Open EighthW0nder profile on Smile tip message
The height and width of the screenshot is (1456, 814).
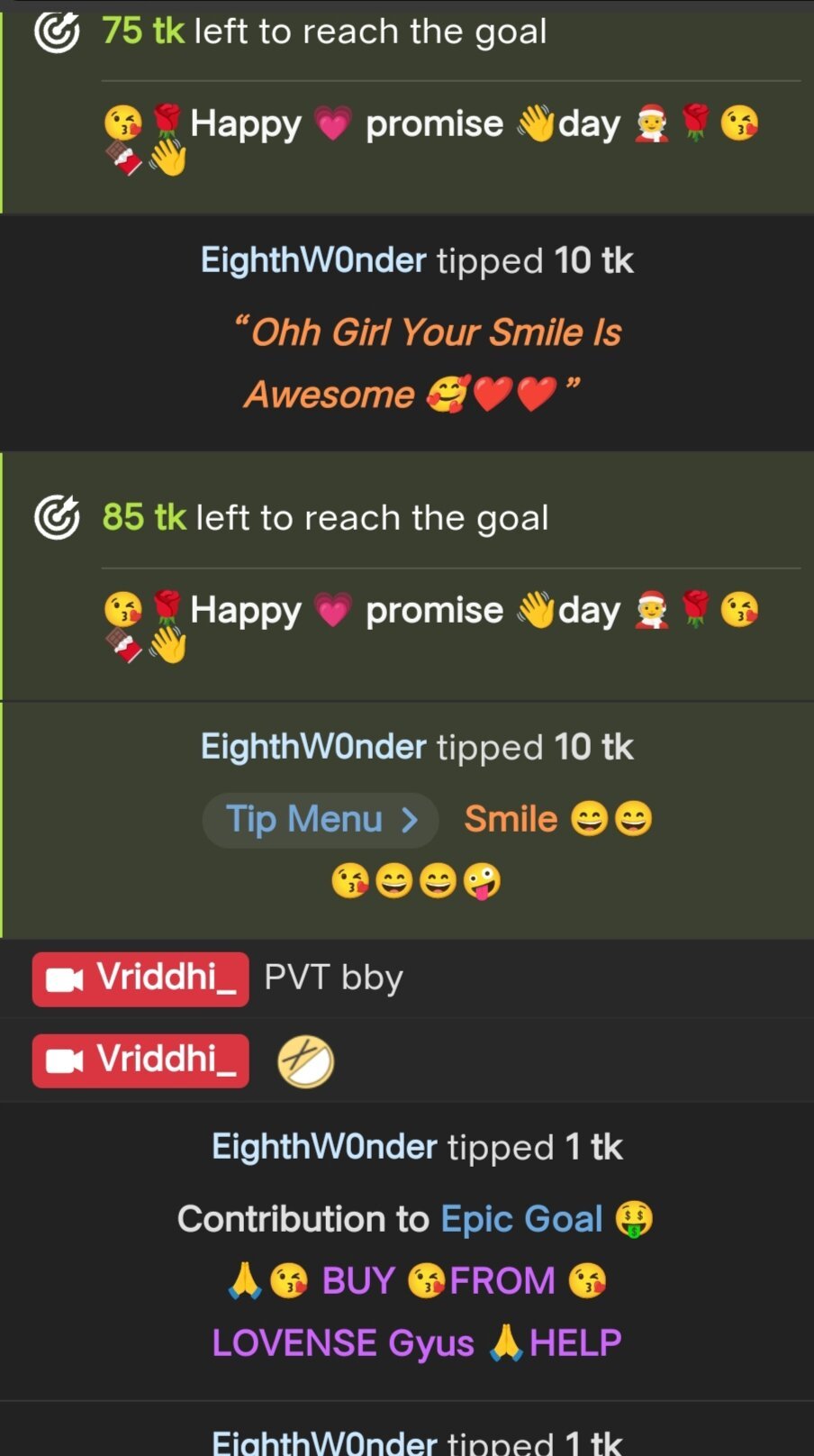(x=312, y=747)
